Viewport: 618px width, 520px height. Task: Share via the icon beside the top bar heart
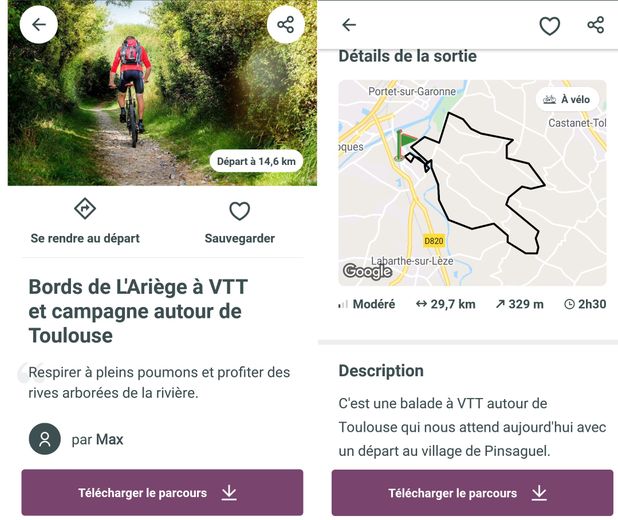(595, 26)
